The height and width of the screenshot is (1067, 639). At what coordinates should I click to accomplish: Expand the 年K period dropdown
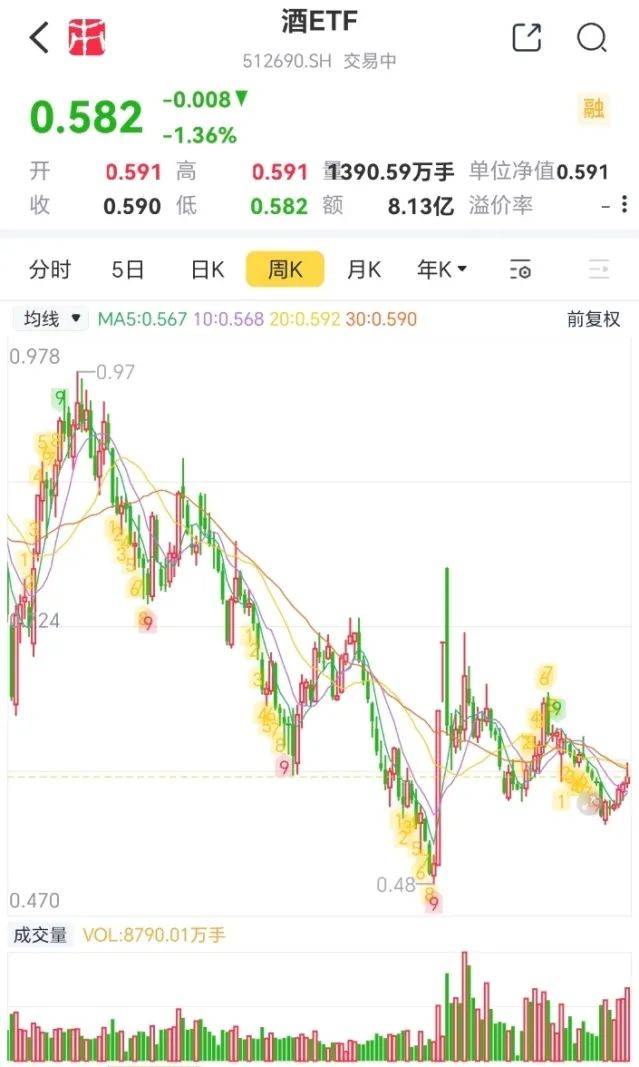coord(442,269)
